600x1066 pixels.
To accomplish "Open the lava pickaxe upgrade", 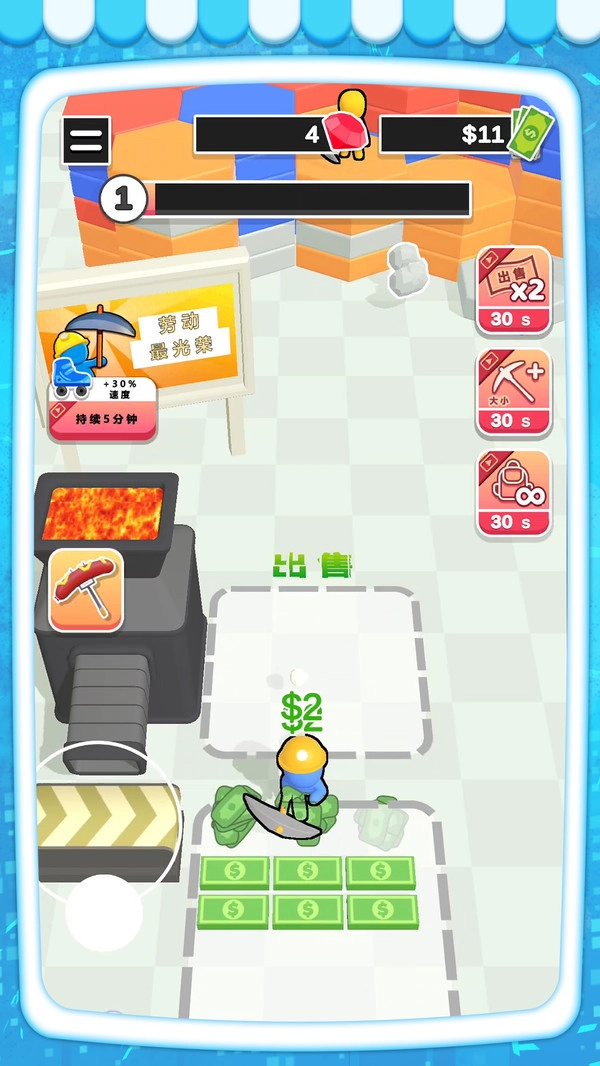I will click(x=86, y=590).
